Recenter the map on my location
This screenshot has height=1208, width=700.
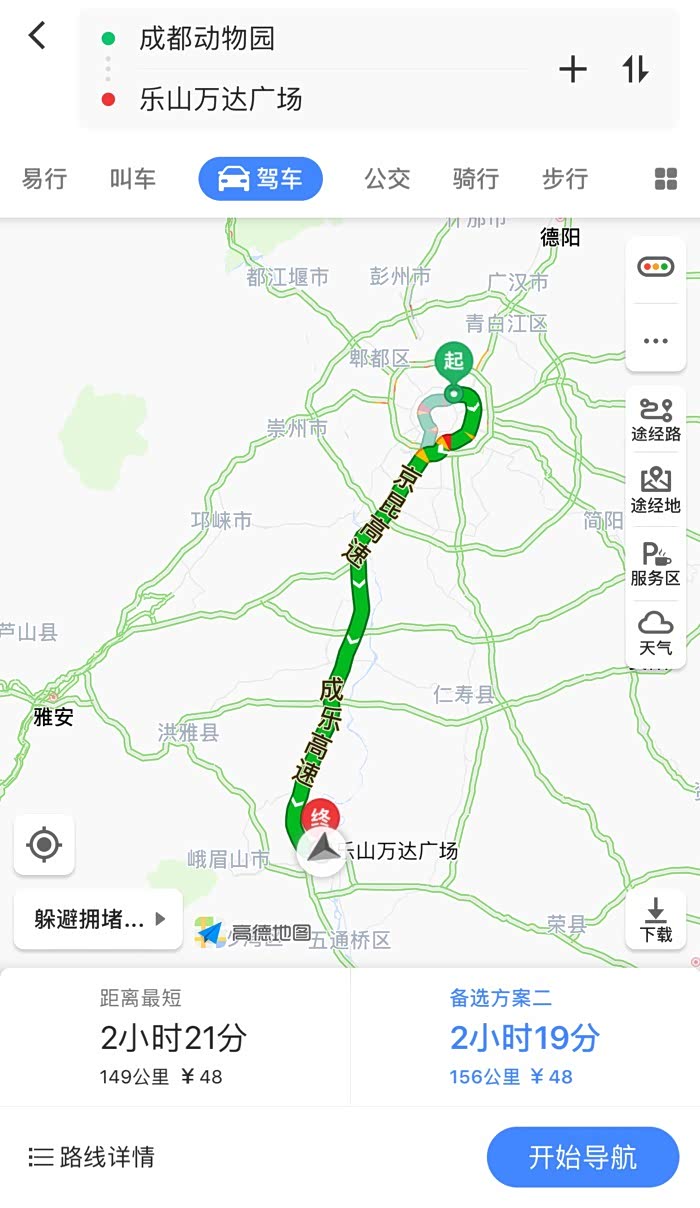(44, 845)
